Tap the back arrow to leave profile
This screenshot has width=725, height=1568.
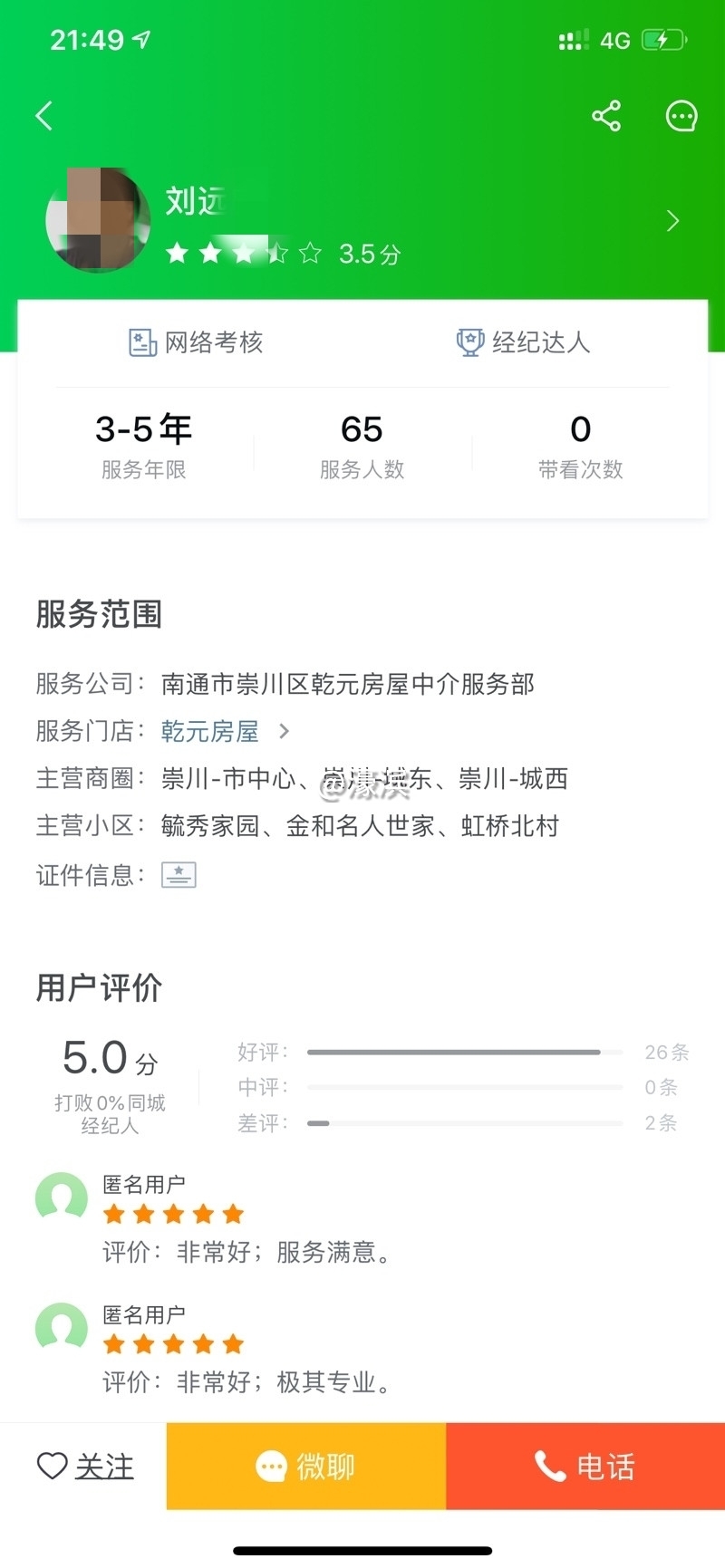(43, 116)
